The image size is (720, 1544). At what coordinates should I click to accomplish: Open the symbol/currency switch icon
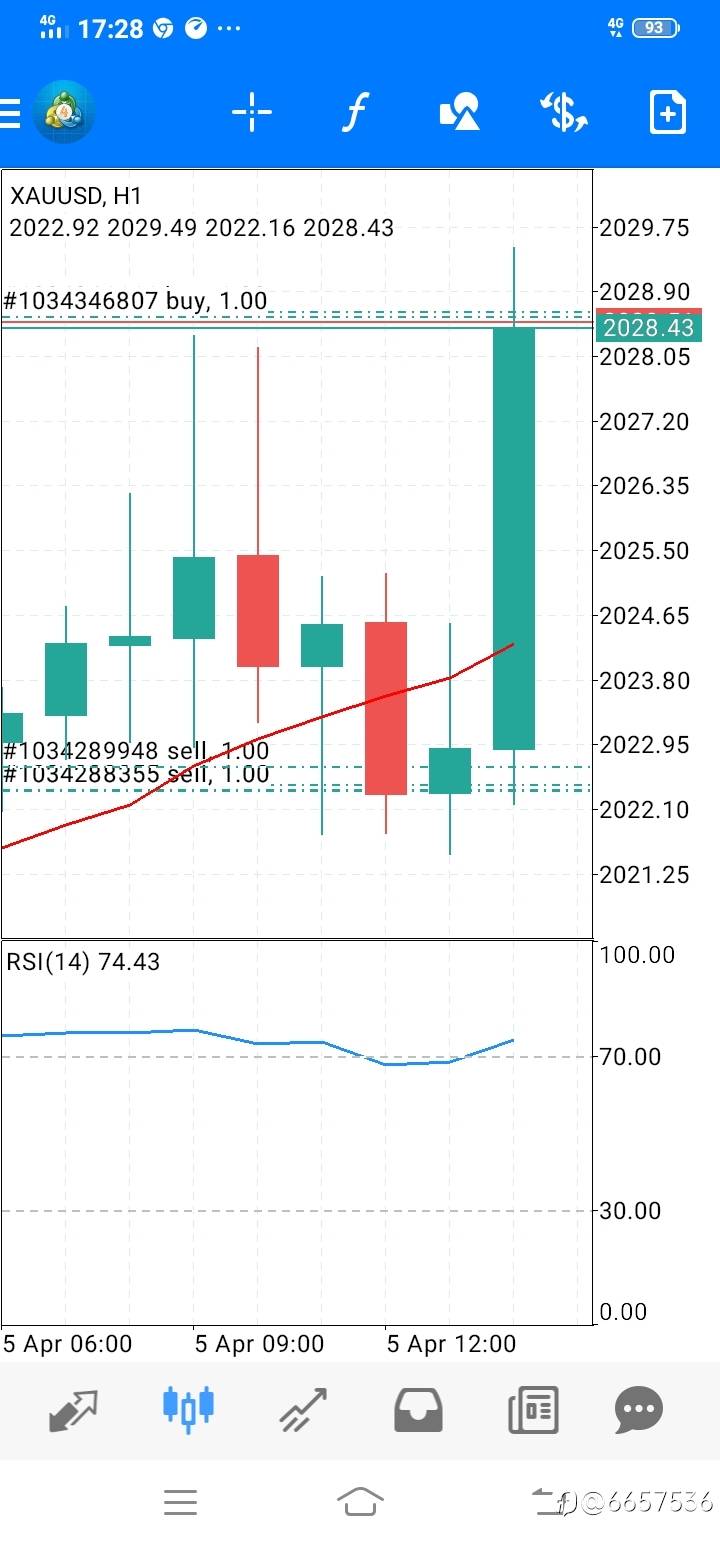click(563, 112)
